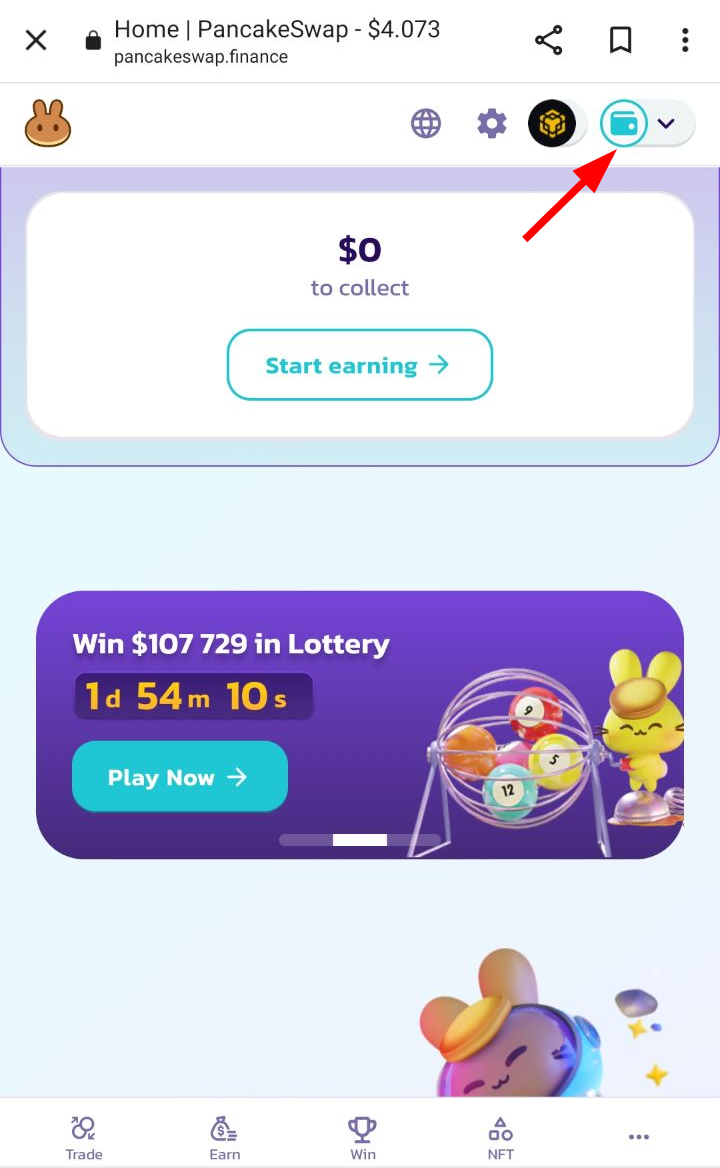Screen dimensions: 720x1168
Task: Tap Play Now on the lottery banner
Action: 179,777
